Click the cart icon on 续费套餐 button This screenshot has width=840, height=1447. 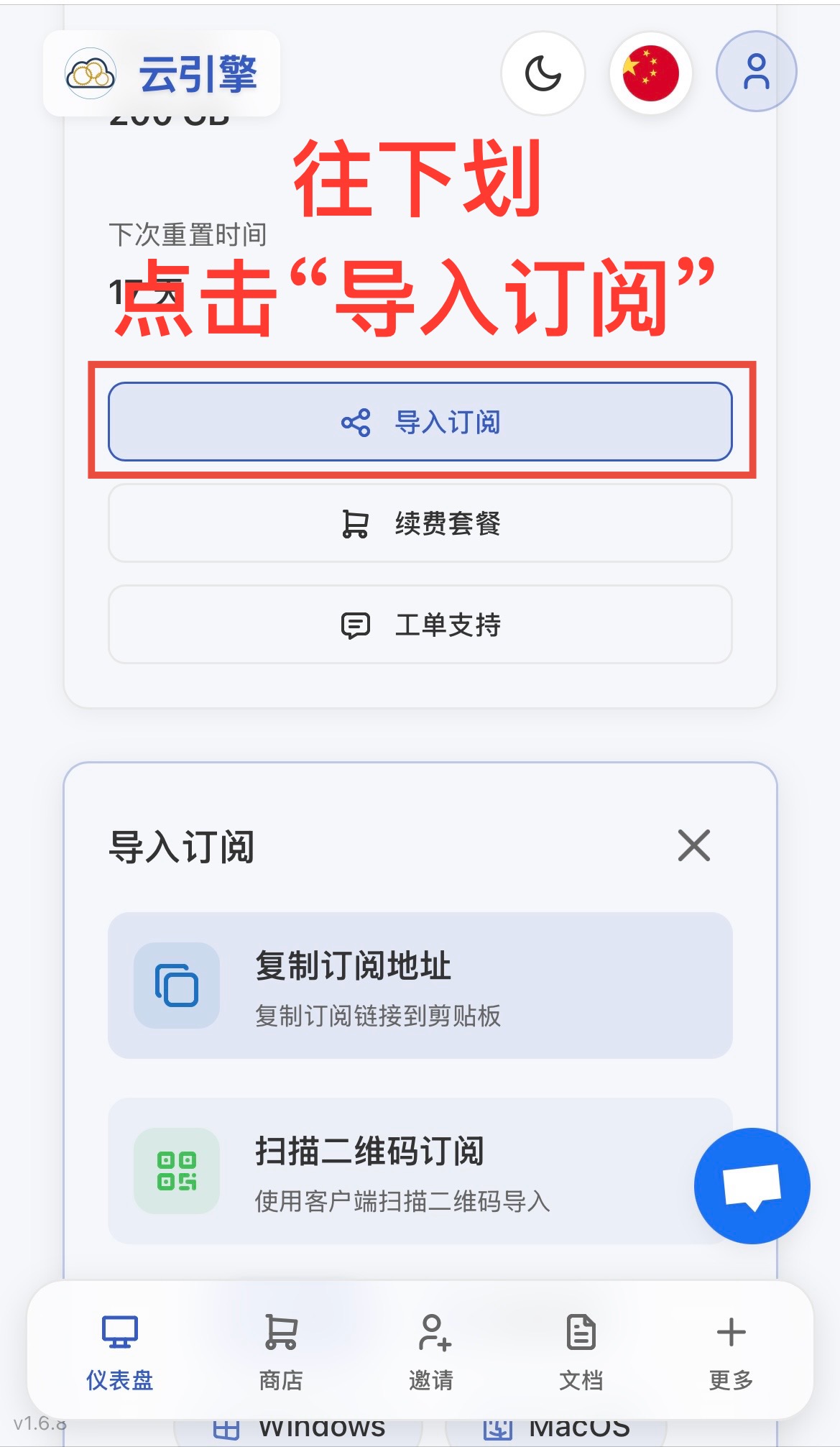coord(355,523)
